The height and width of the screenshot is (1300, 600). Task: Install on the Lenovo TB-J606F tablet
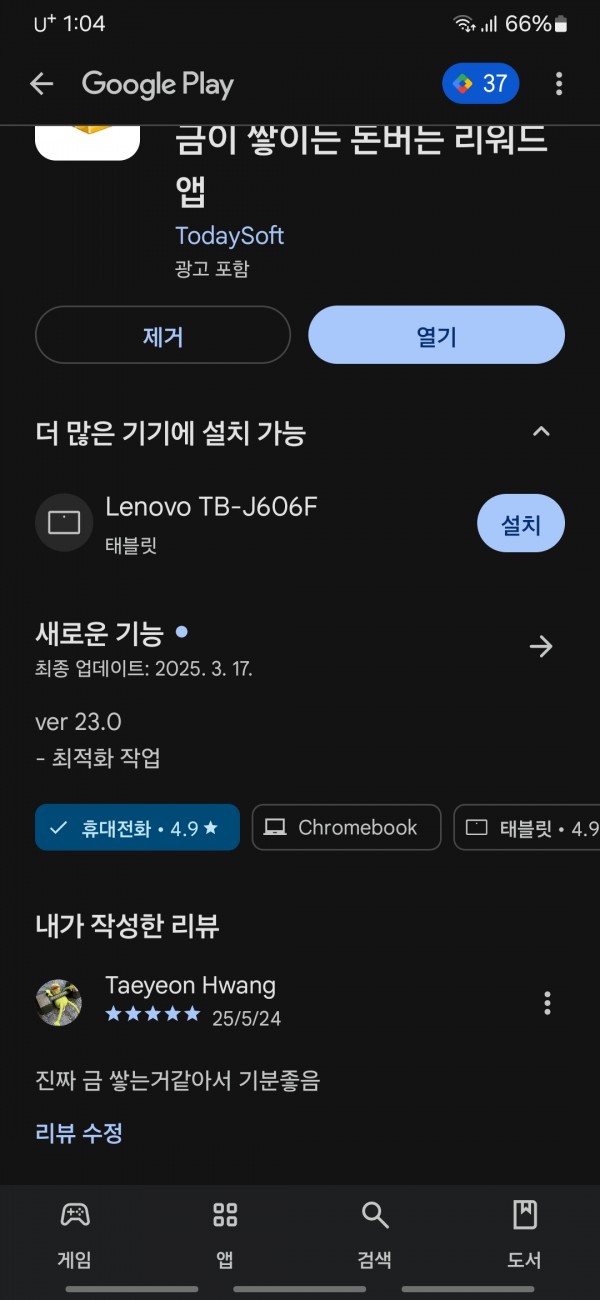(521, 523)
